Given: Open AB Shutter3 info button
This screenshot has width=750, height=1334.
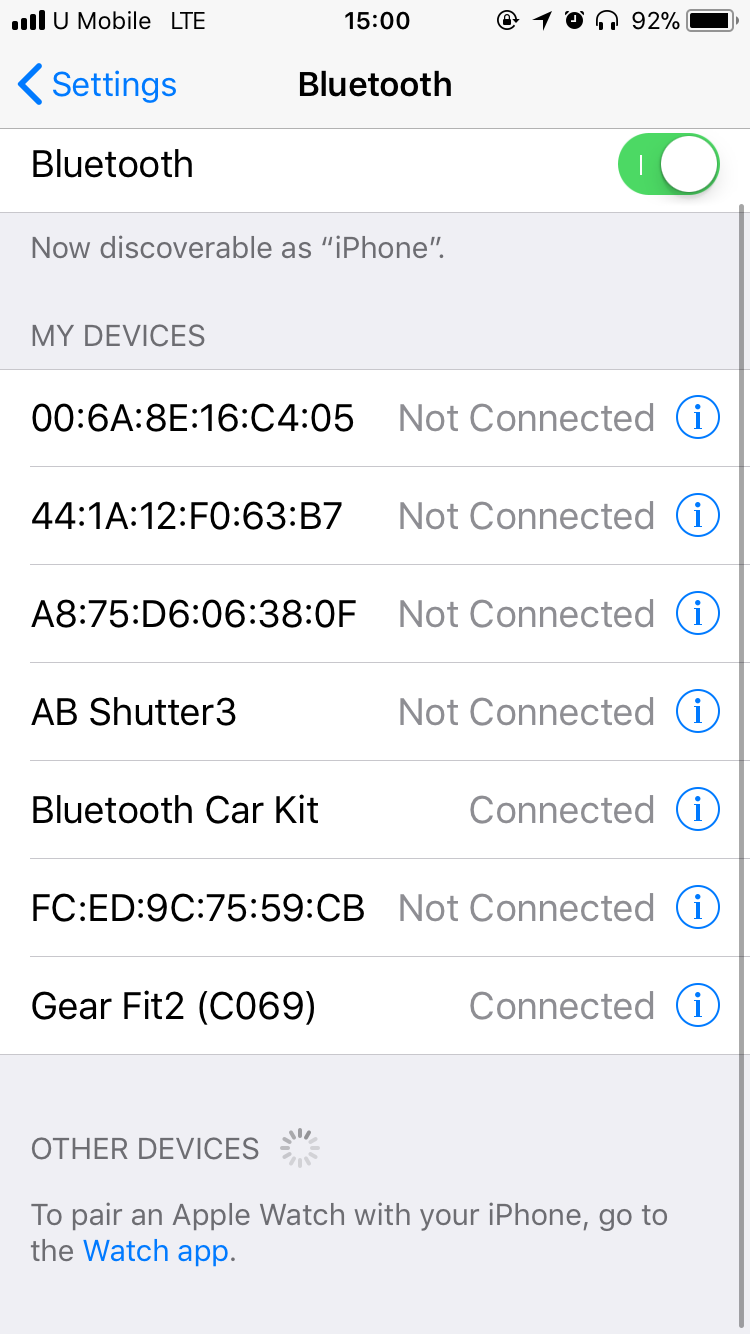Looking at the screenshot, I should (x=698, y=712).
